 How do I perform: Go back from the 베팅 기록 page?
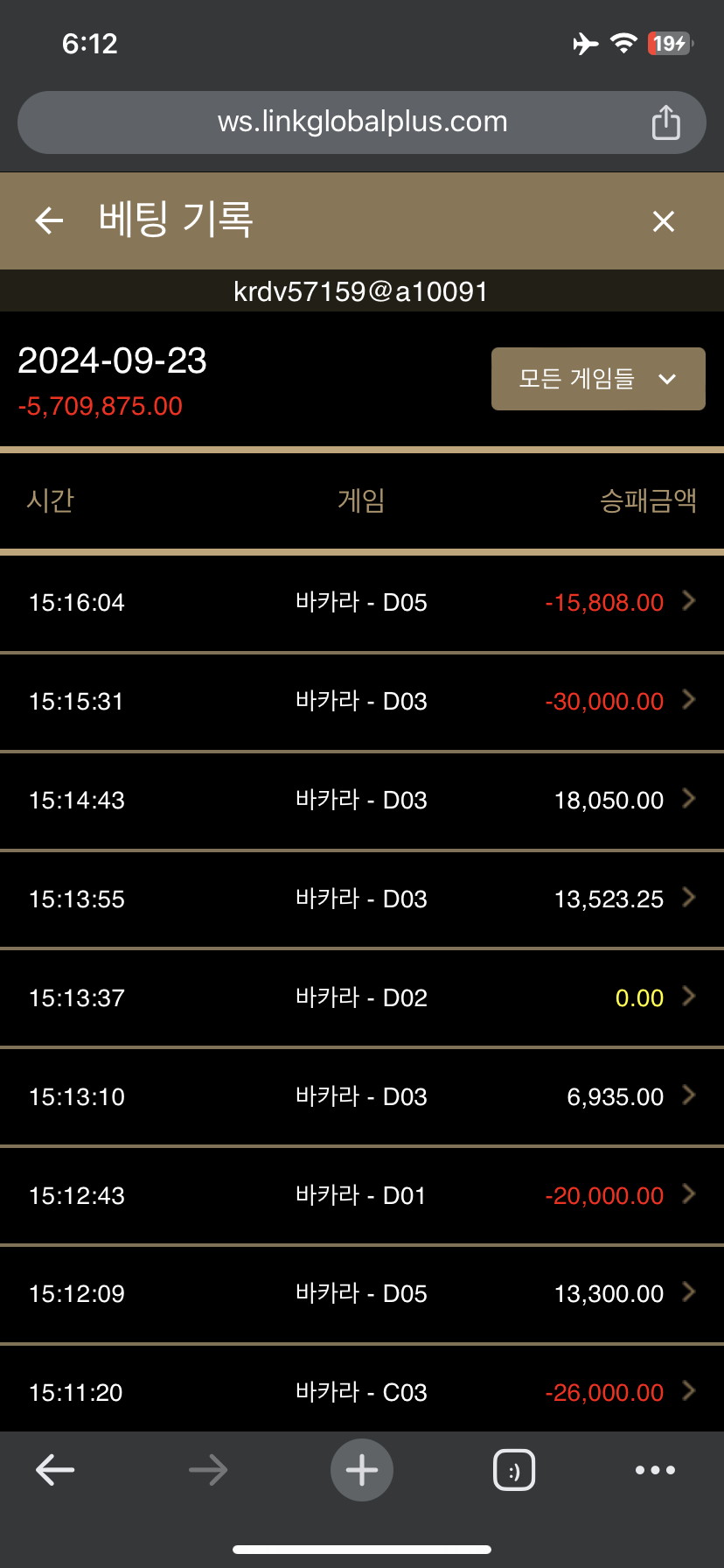point(49,220)
